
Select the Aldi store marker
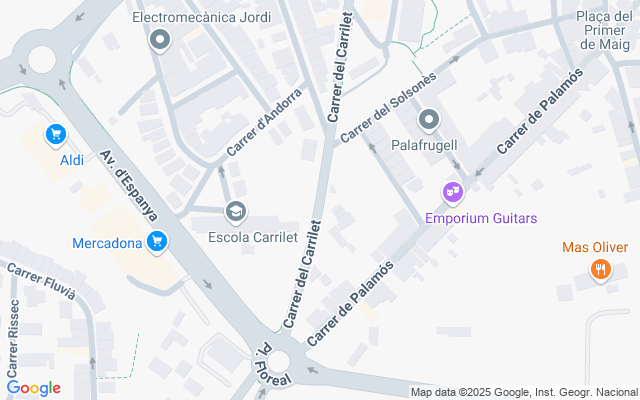coord(56,134)
